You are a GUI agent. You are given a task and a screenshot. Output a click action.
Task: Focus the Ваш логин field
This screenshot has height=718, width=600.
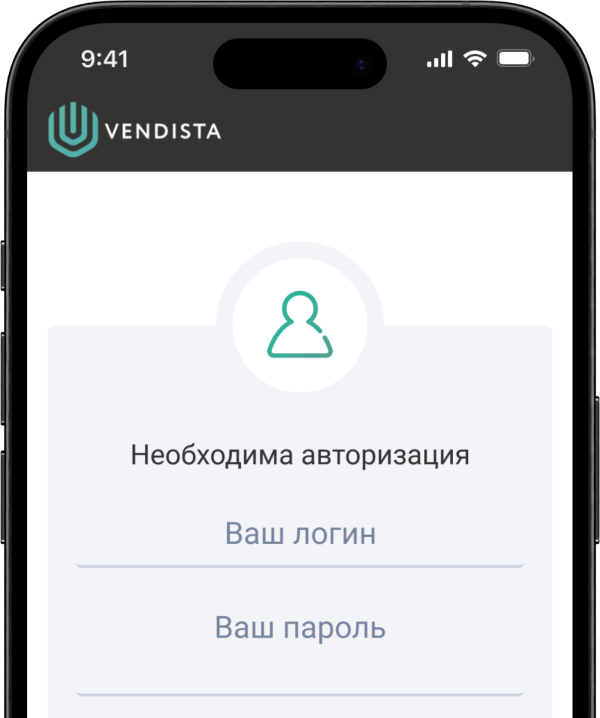[x=300, y=534]
